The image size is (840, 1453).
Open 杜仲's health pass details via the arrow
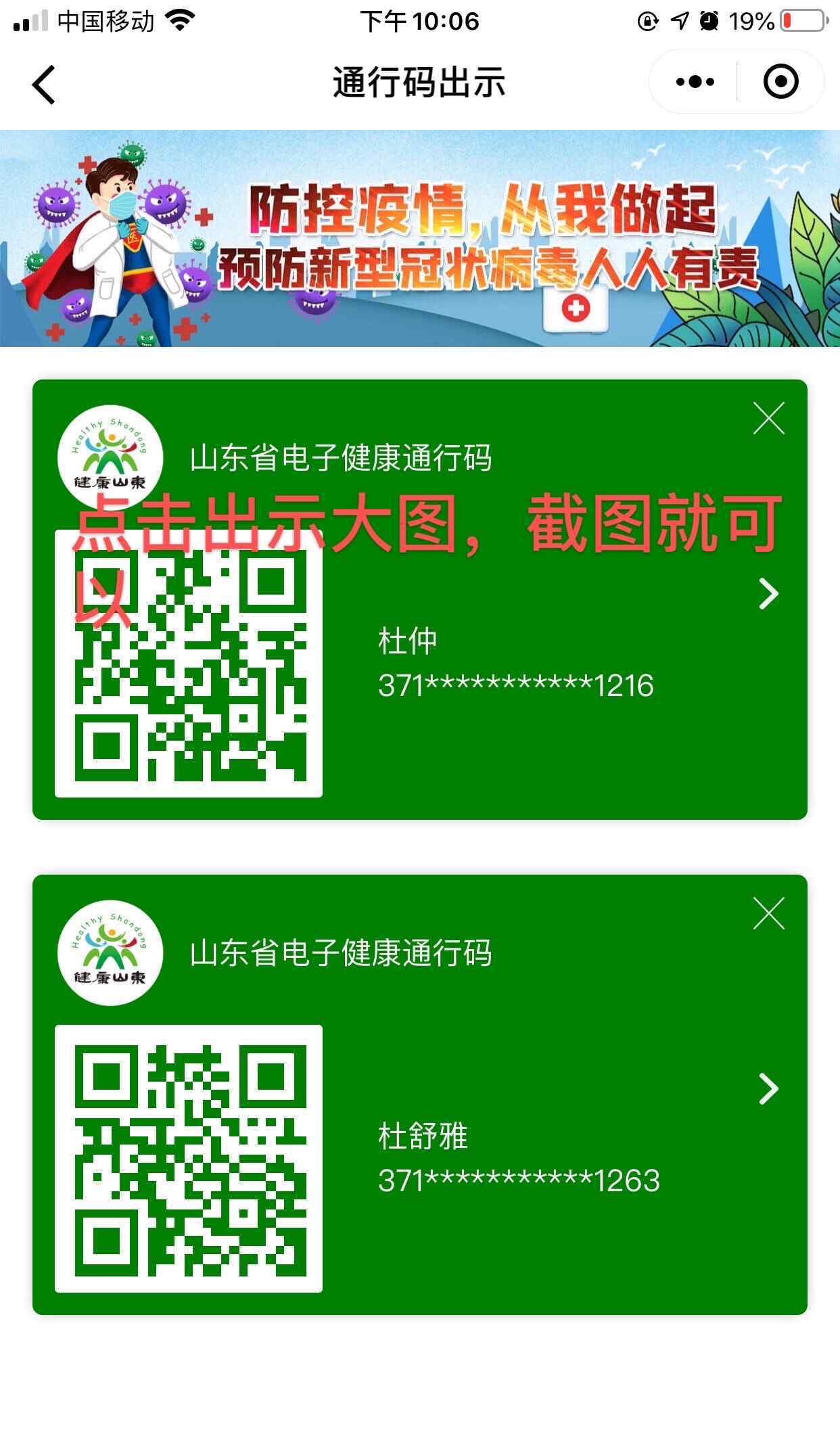pyautogui.click(x=768, y=594)
